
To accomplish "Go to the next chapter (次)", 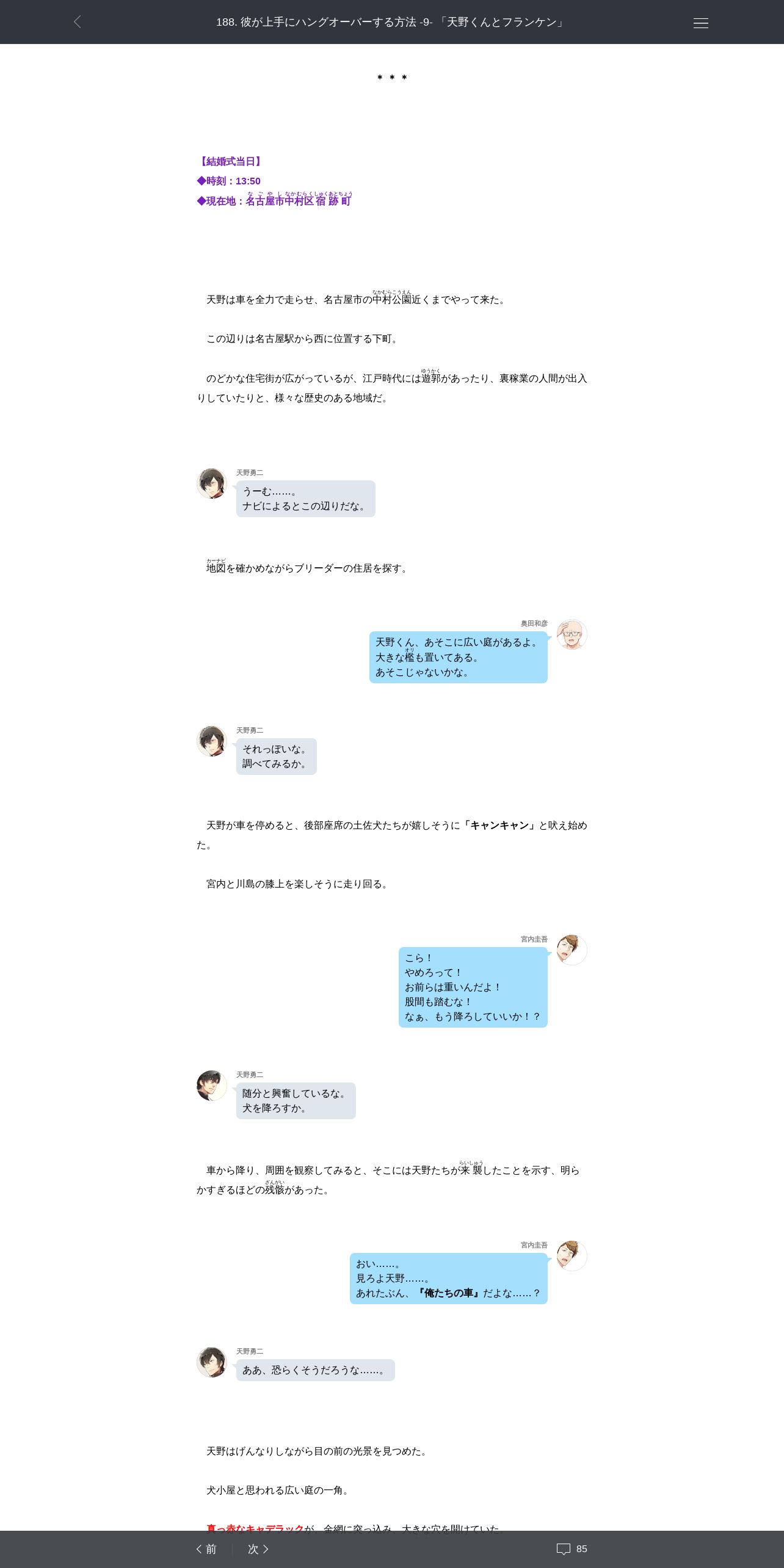I will [x=258, y=1549].
